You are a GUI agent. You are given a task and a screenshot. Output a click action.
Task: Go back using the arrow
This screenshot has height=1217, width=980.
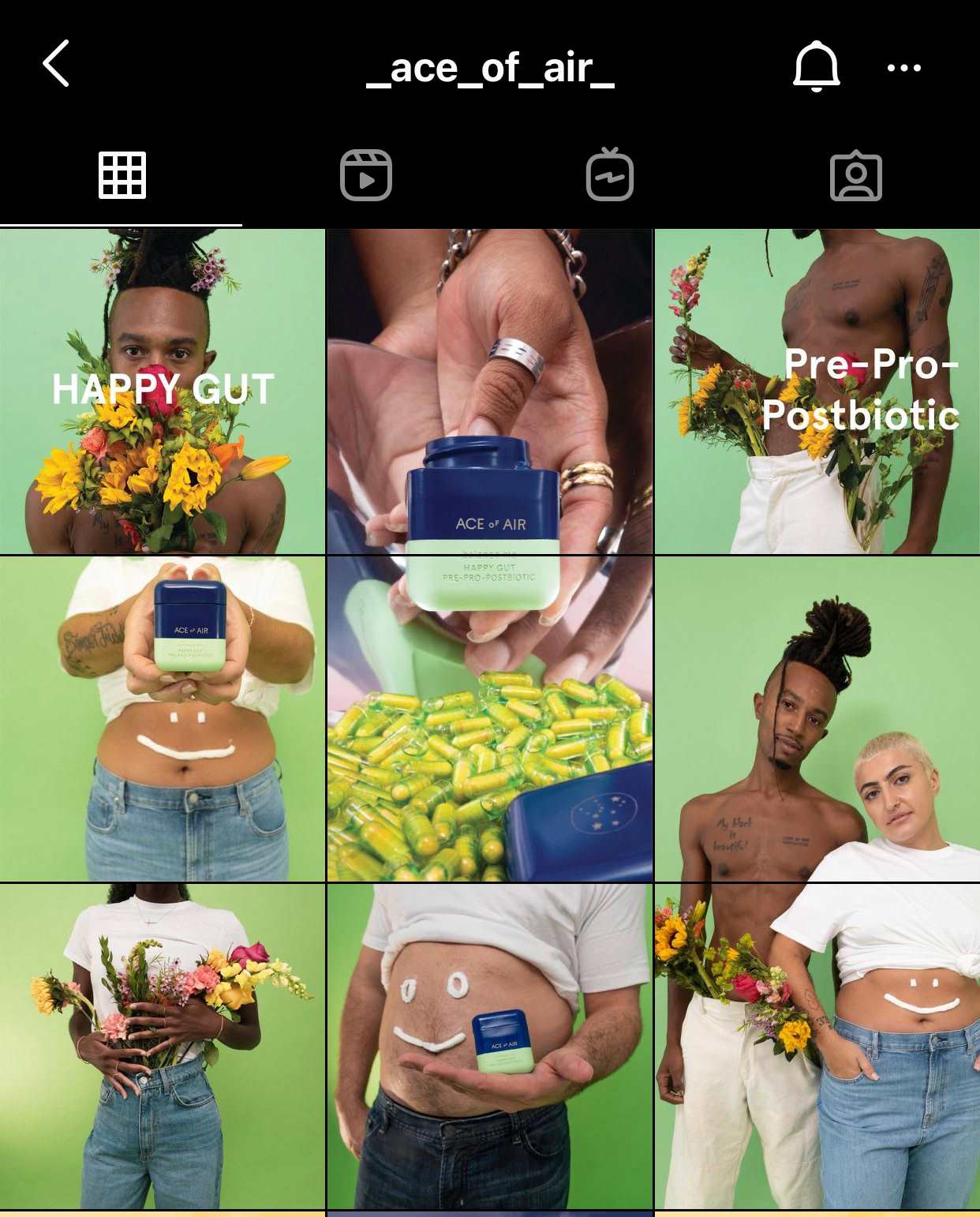[x=56, y=64]
